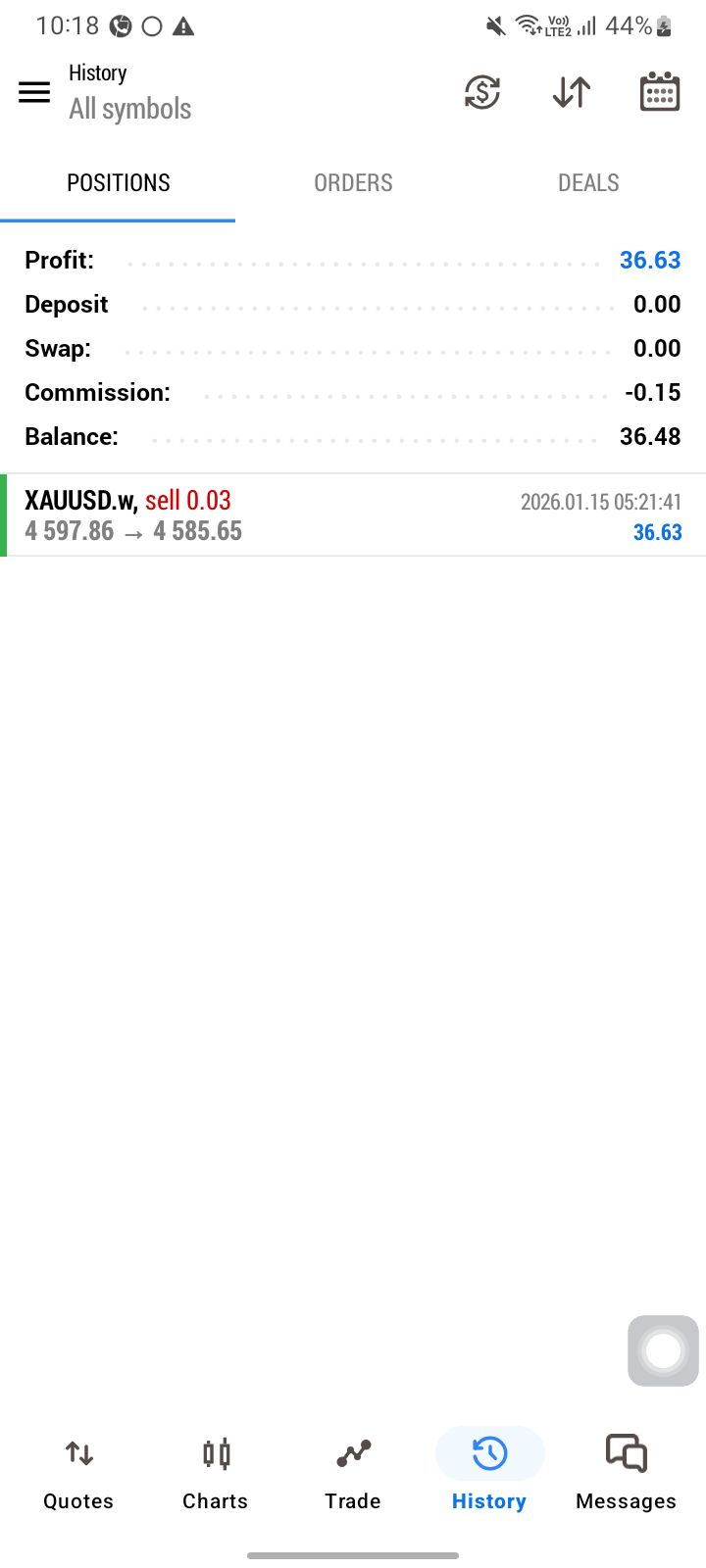This screenshot has height=1568, width=706.
Task: Tap the symbol filter dollar icon
Action: point(481,92)
